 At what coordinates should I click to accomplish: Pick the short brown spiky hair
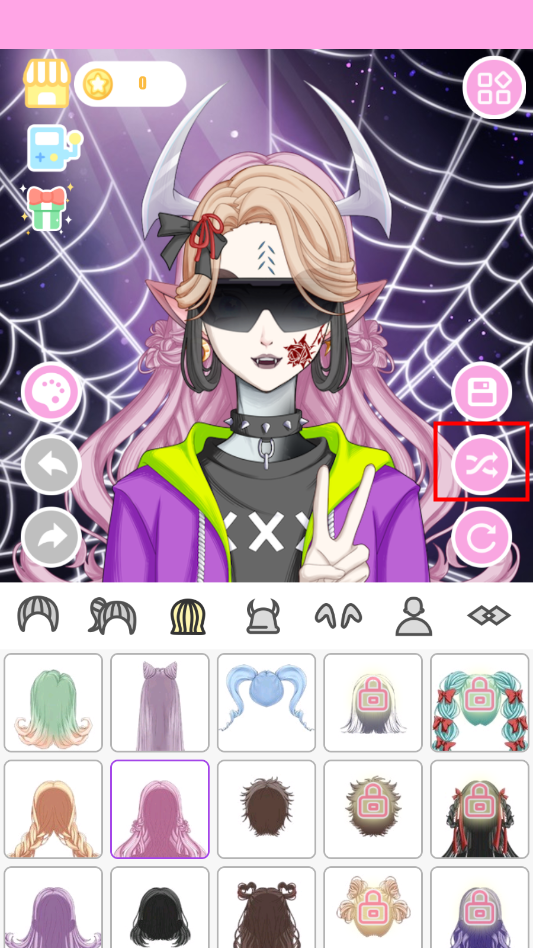point(266,809)
